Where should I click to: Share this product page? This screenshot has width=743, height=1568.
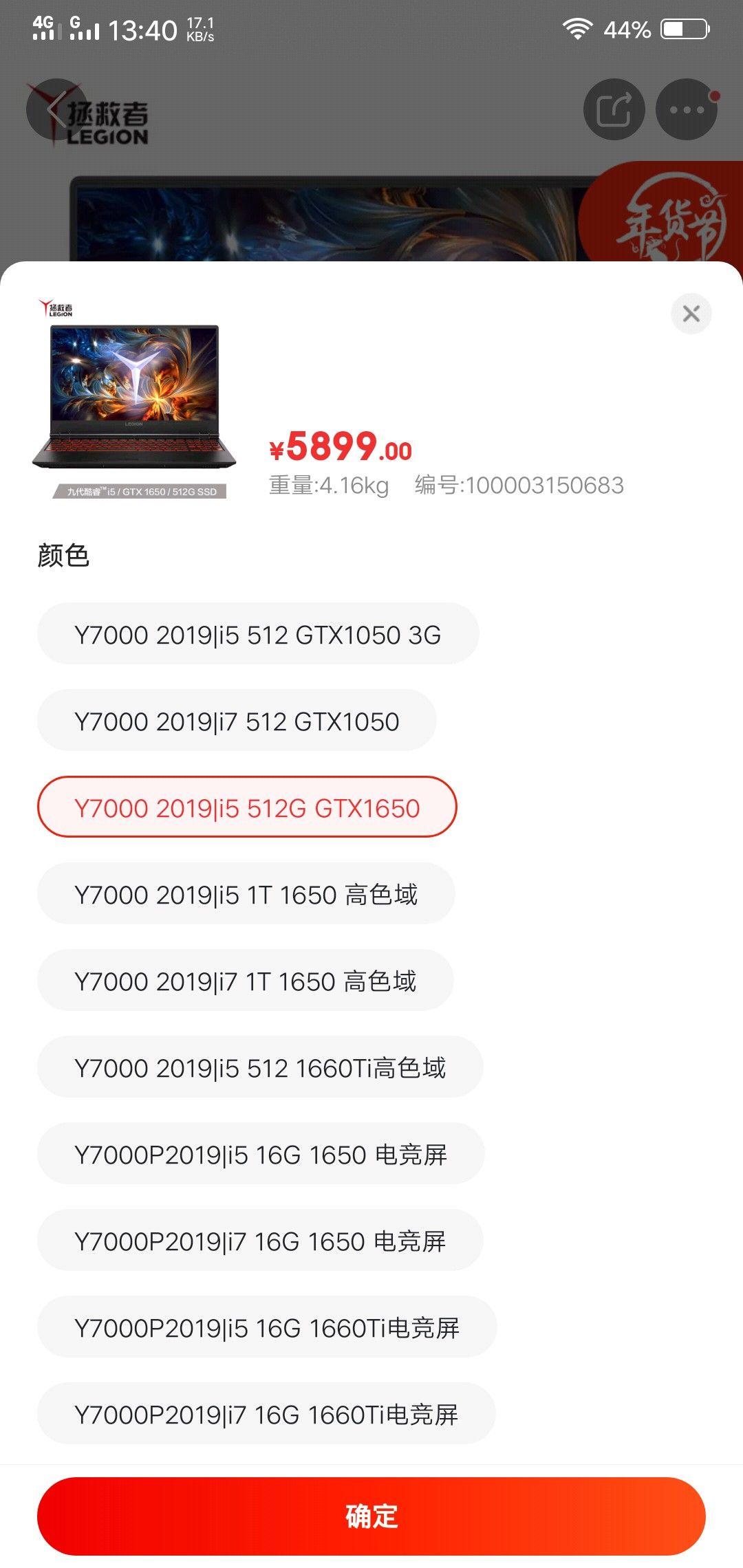614,110
